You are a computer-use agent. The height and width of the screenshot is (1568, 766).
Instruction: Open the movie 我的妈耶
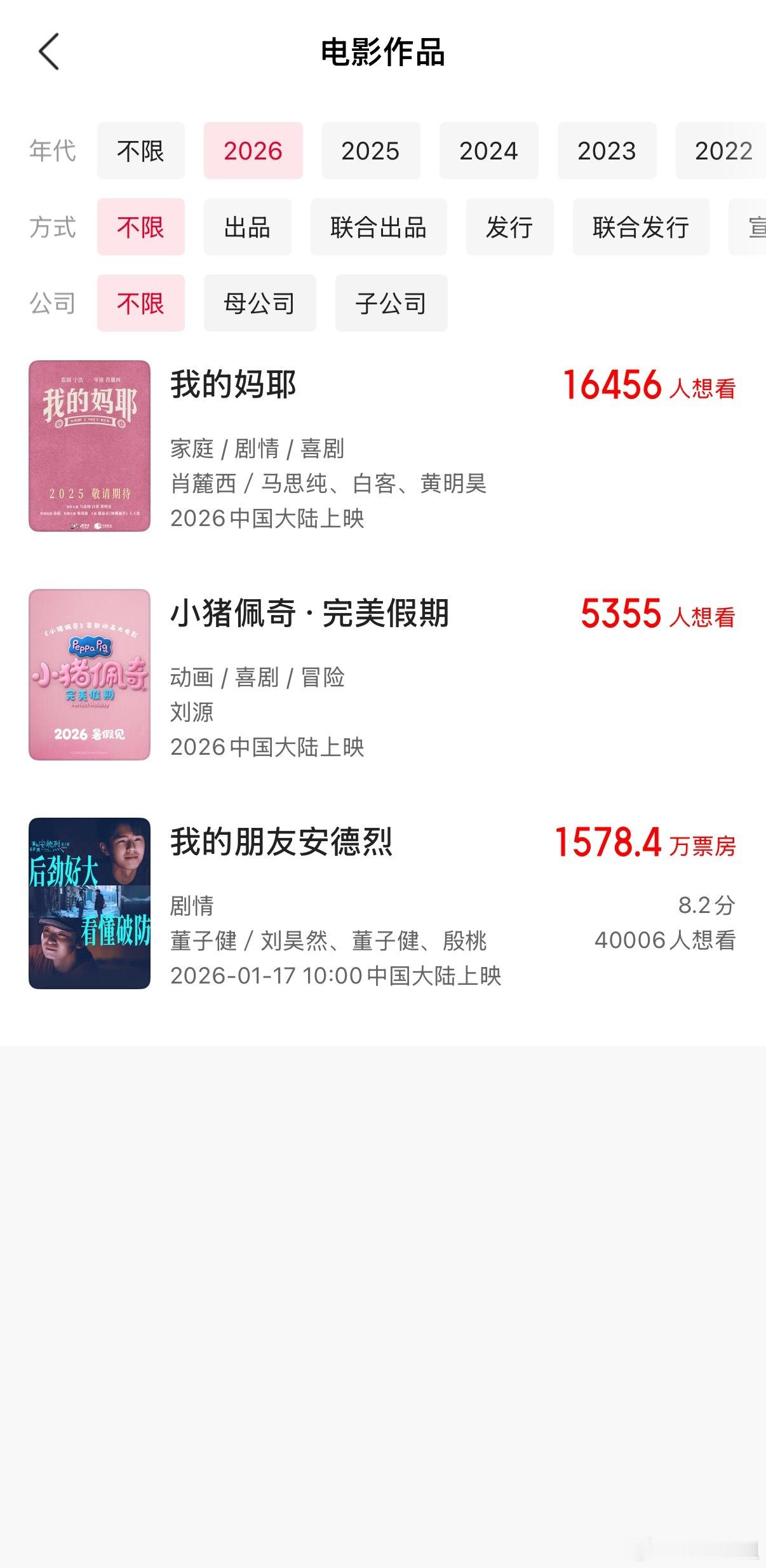tap(234, 385)
